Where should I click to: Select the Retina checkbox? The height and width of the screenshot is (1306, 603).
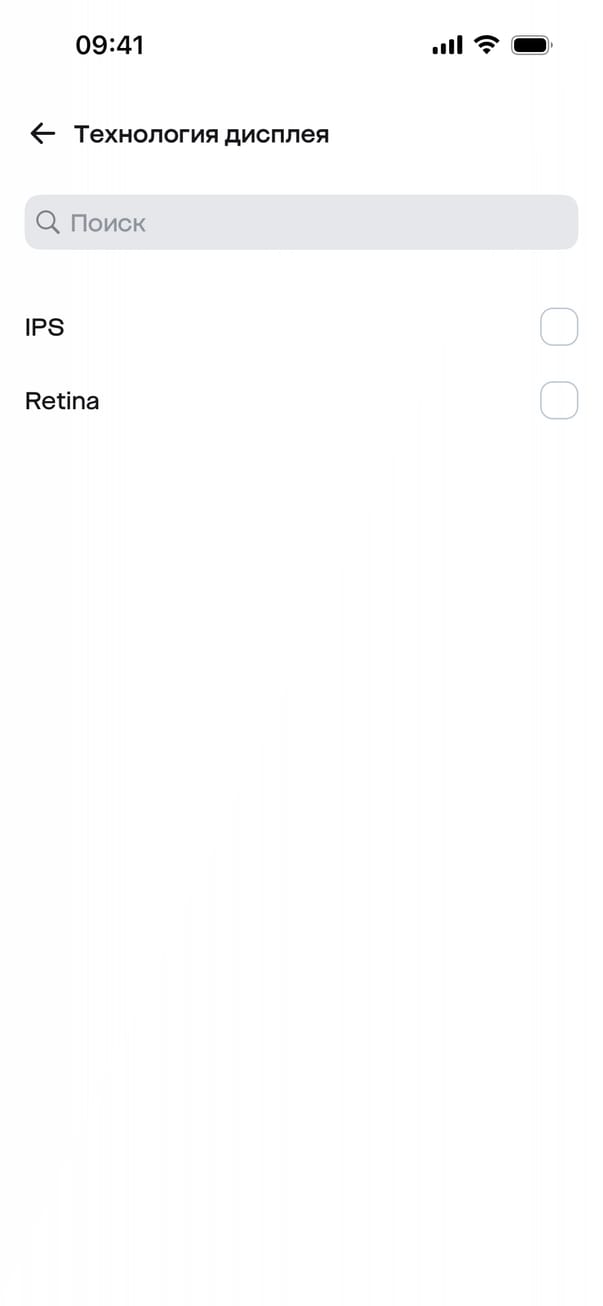click(558, 400)
